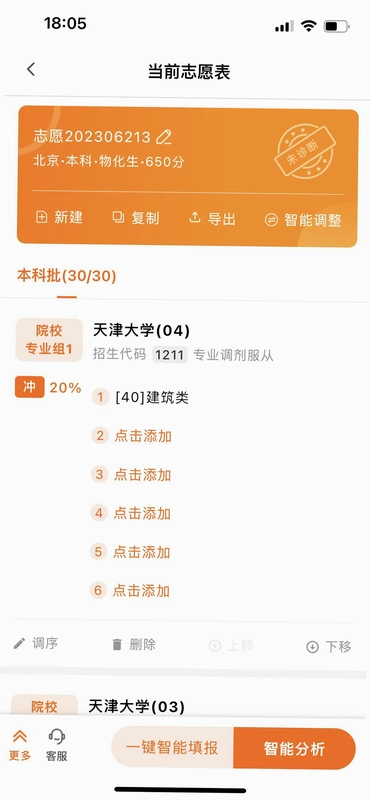
Task: Start 一键智能填报
Action: click(x=172, y=747)
